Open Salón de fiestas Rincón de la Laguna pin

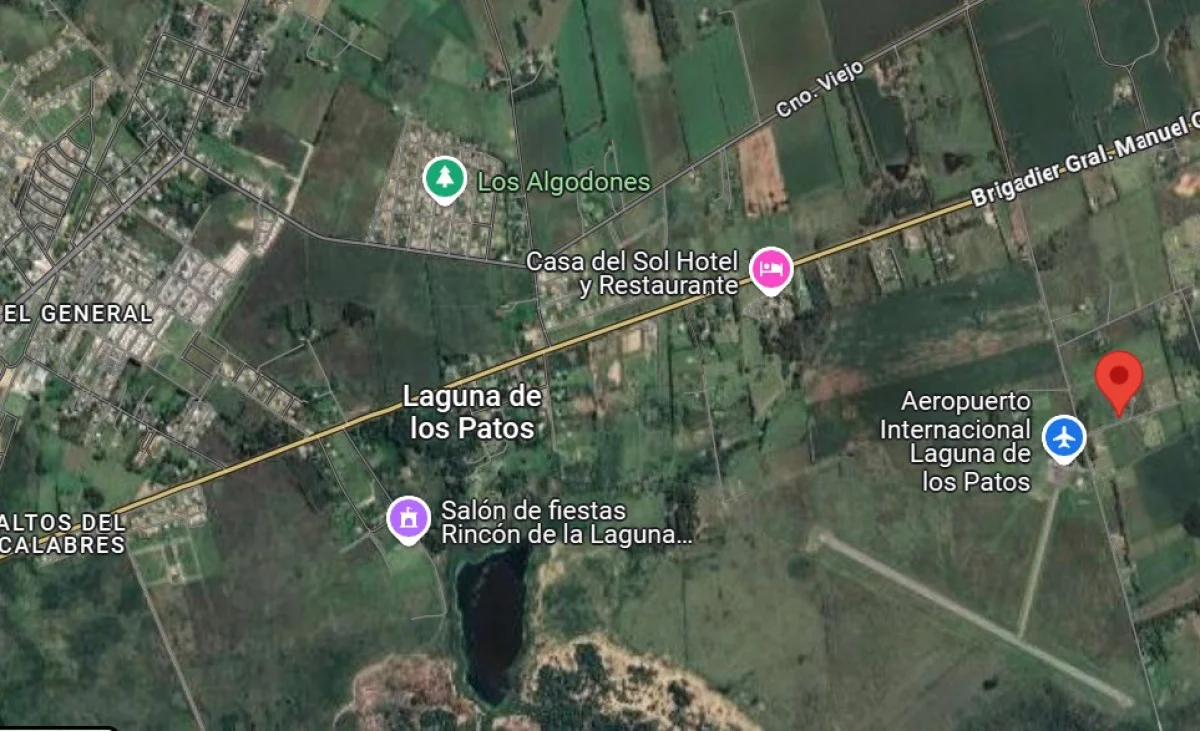408,518
